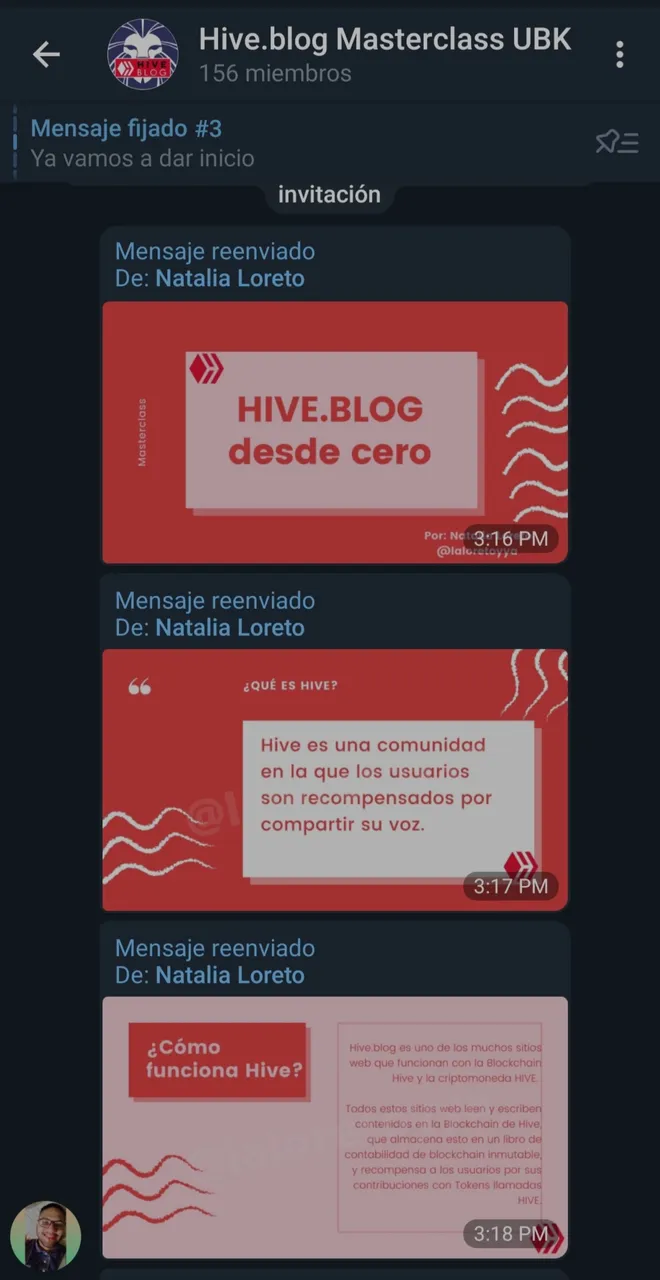Open Natalia Loreto on the 3:17 PM forward
This screenshot has height=1280, width=660.
(x=230, y=627)
